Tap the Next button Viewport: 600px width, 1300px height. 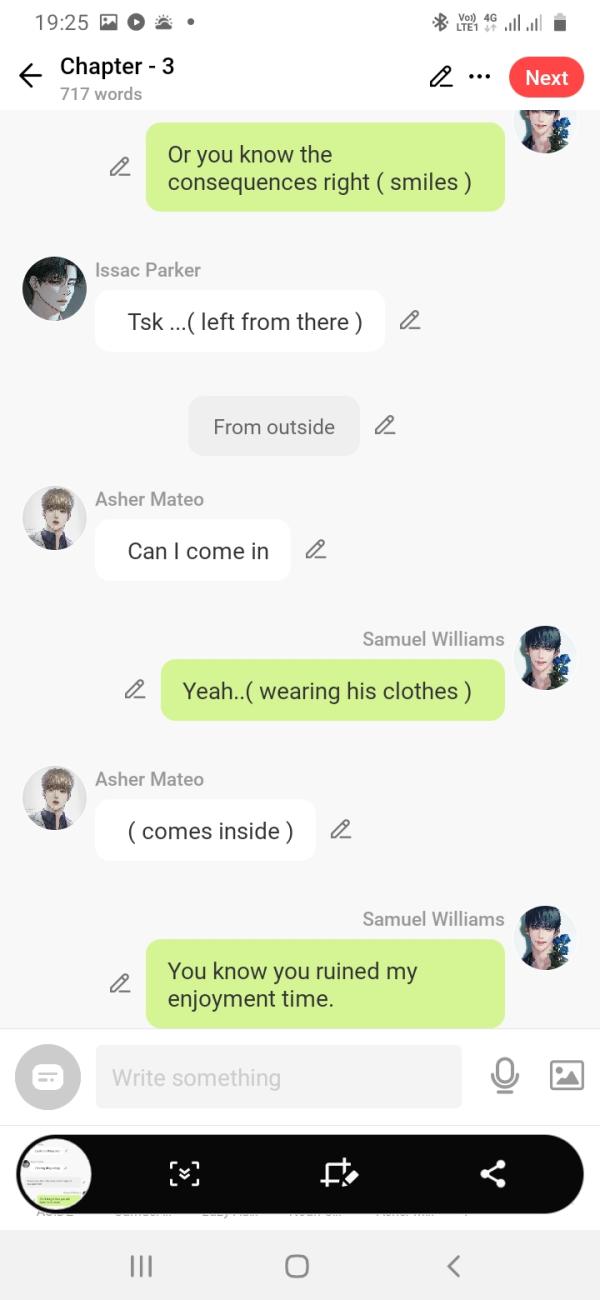[546, 78]
